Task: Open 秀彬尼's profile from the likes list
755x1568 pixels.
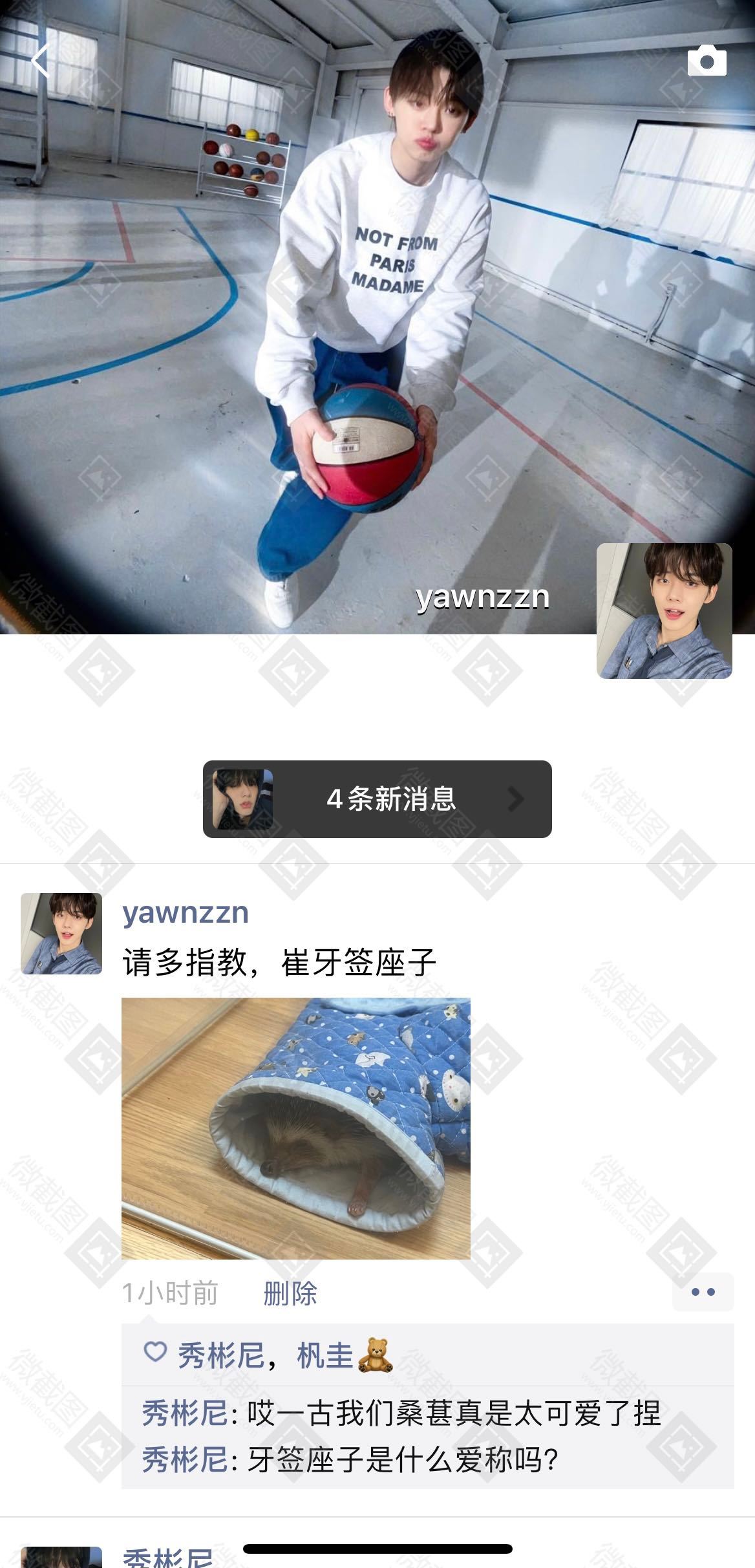Action: [x=221, y=1355]
